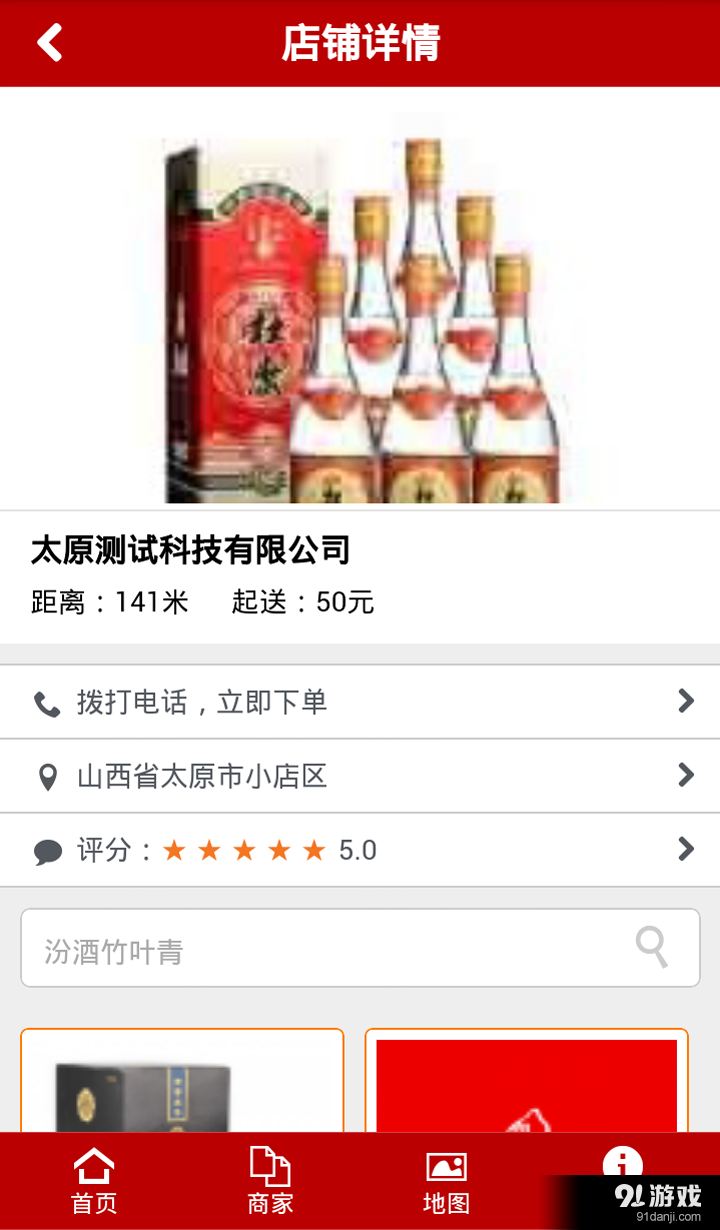Tap the first star in the rating row
Viewport: 720px width, 1230px height.
(176, 849)
